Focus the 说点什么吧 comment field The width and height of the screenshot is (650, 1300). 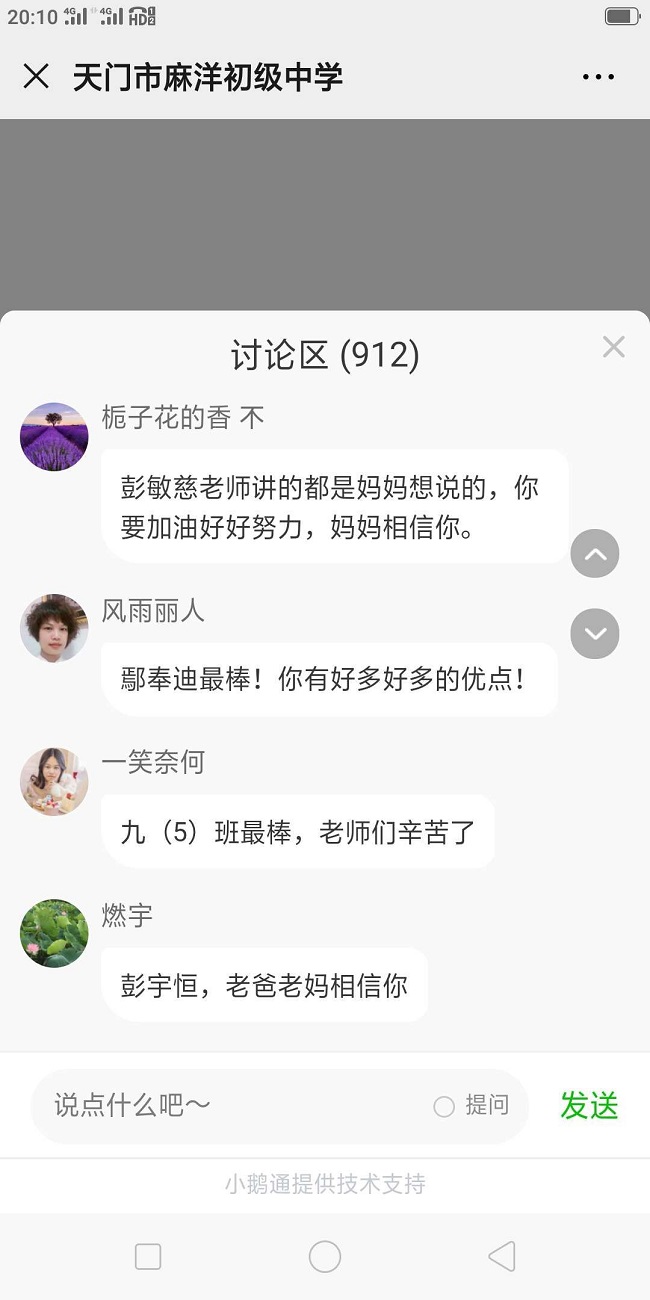[230, 1105]
